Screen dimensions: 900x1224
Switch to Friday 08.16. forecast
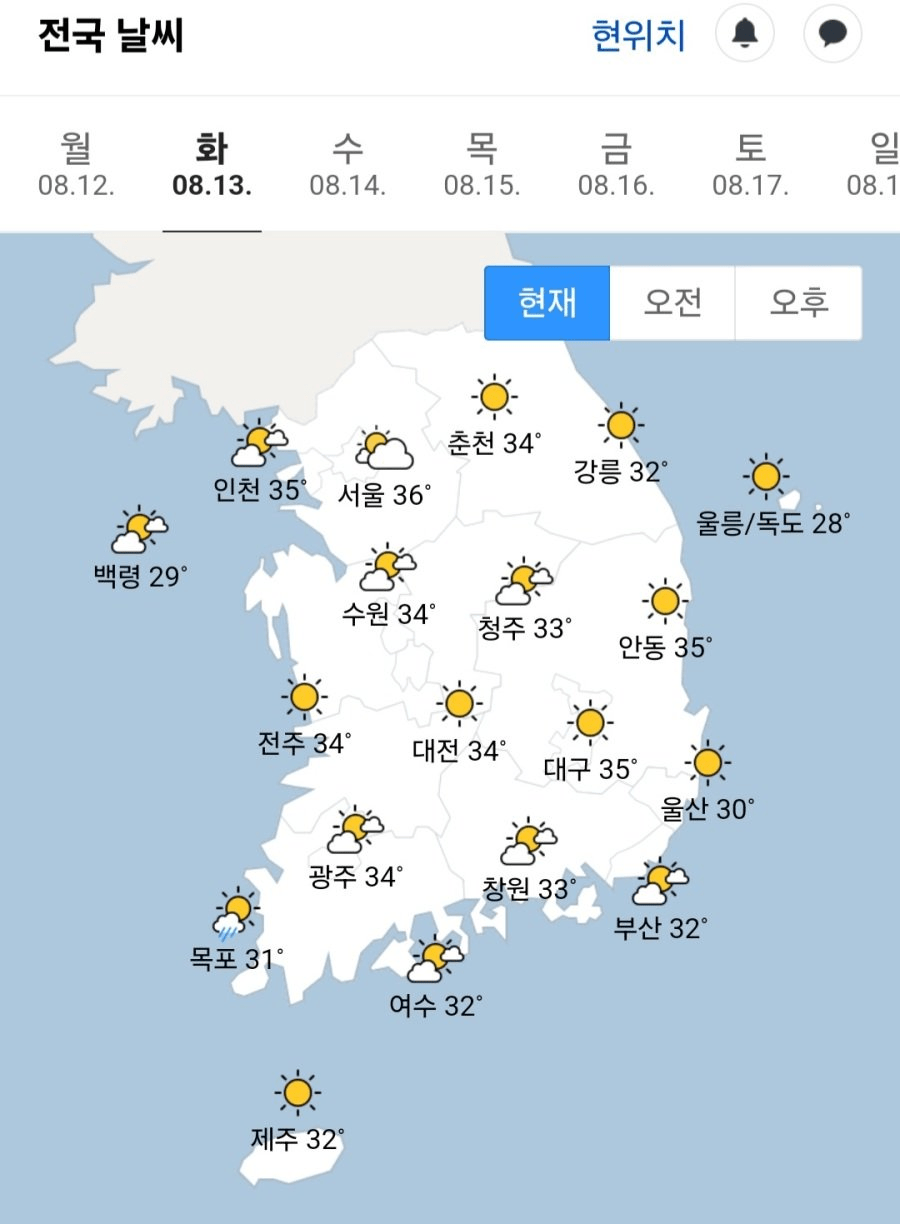(x=616, y=165)
